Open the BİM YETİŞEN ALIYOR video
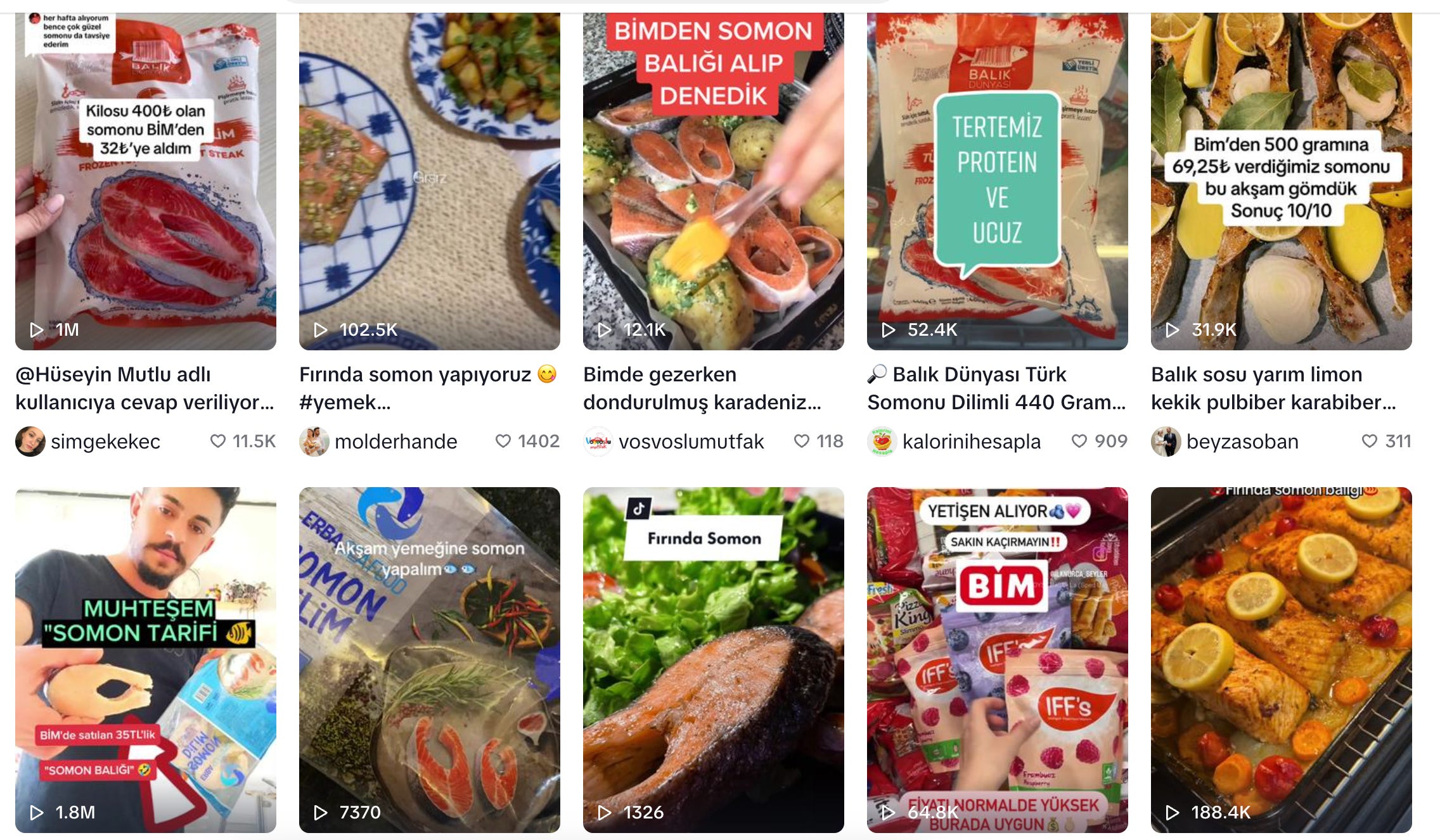 [997, 659]
